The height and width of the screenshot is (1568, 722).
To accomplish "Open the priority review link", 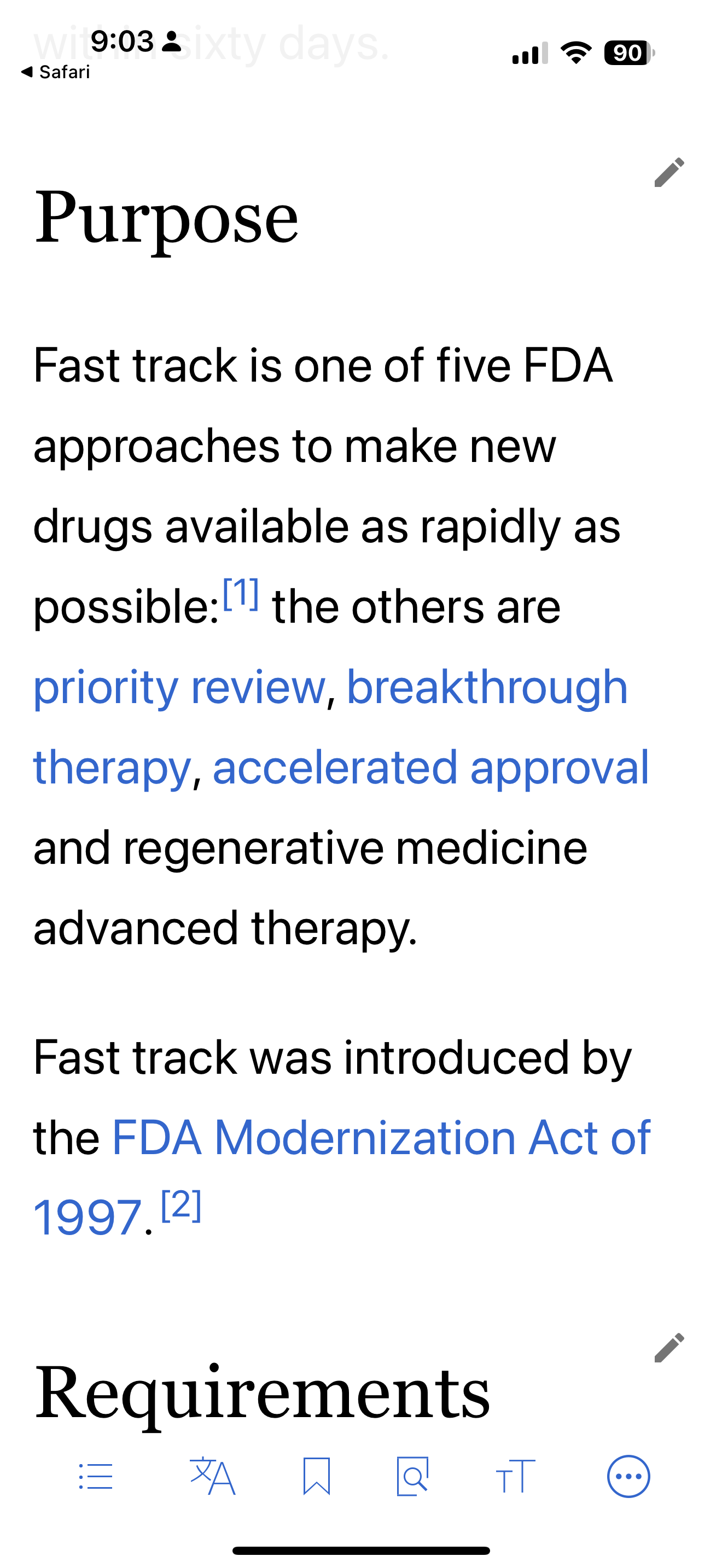I will click(x=179, y=687).
